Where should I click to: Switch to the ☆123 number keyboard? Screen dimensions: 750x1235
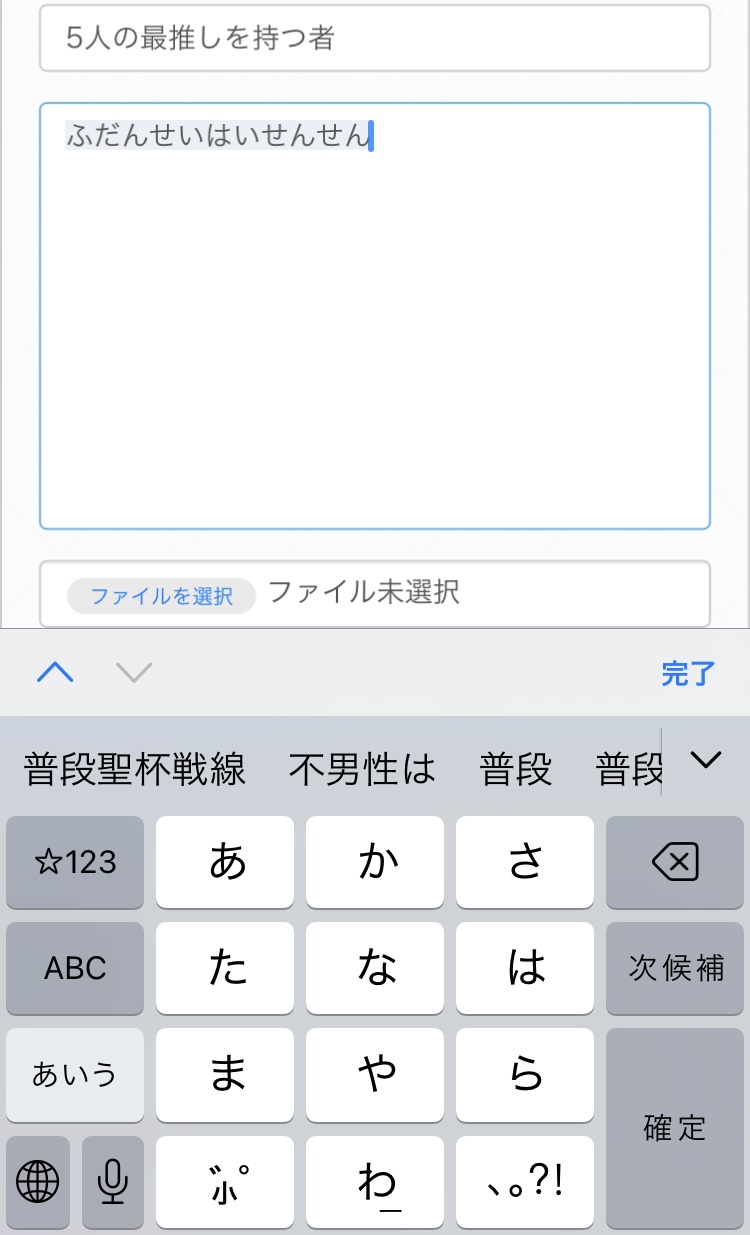pyautogui.click(x=75, y=862)
